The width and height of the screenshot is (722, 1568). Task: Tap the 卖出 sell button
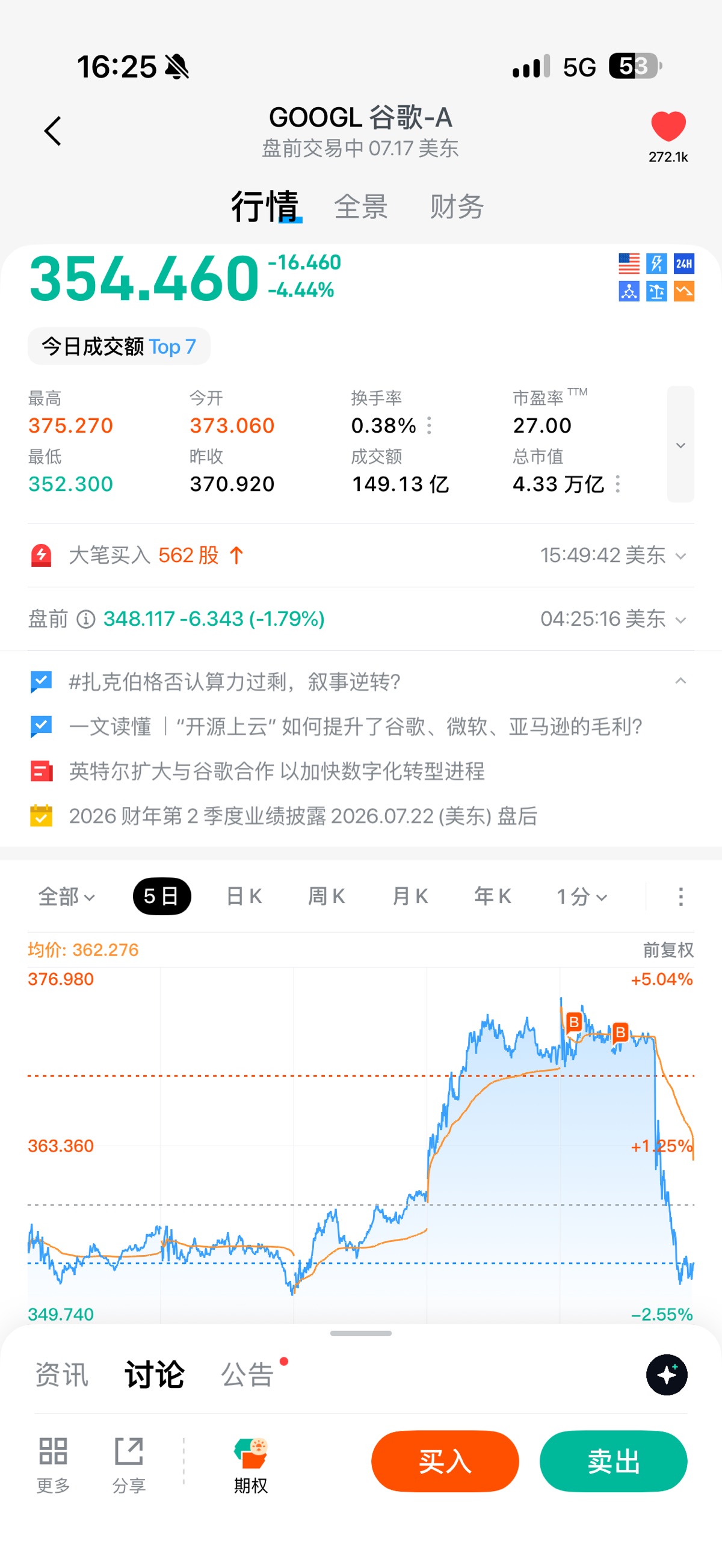(x=614, y=1461)
